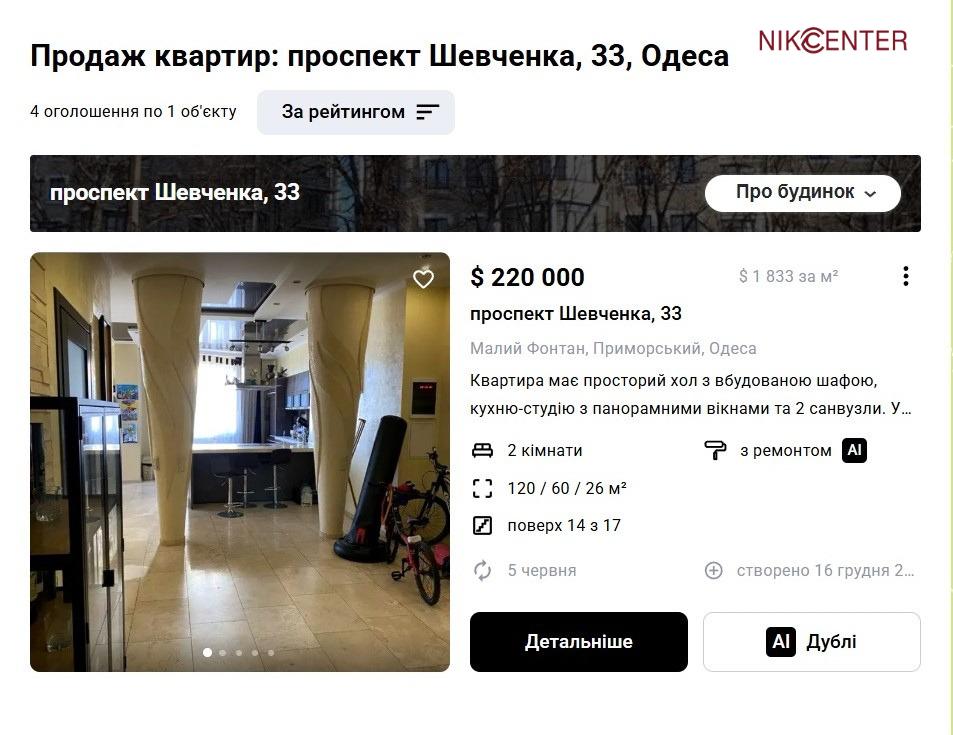Tap the Детальніше button
This screenshot has width=953, height=735.
coord(579,642)
